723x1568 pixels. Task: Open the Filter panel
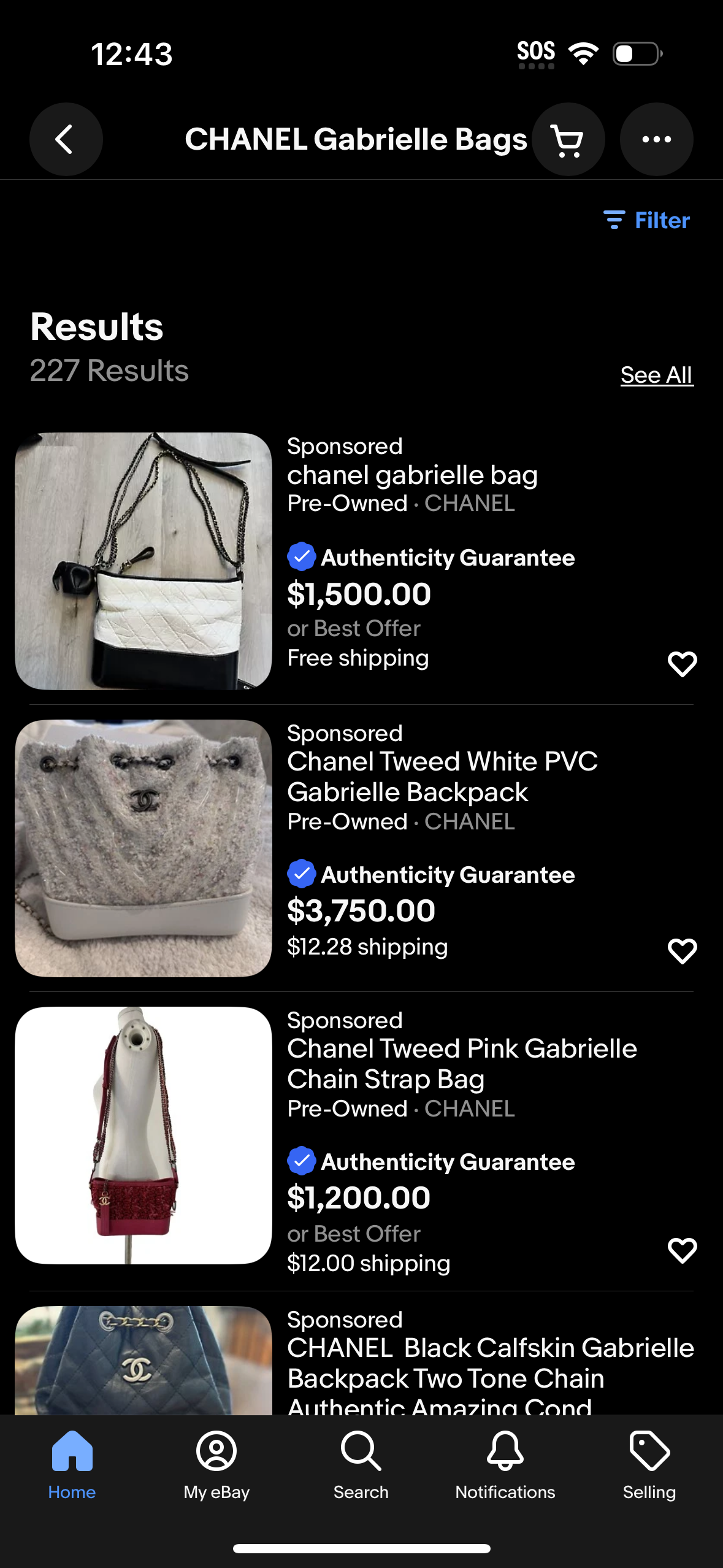point(648,220)
